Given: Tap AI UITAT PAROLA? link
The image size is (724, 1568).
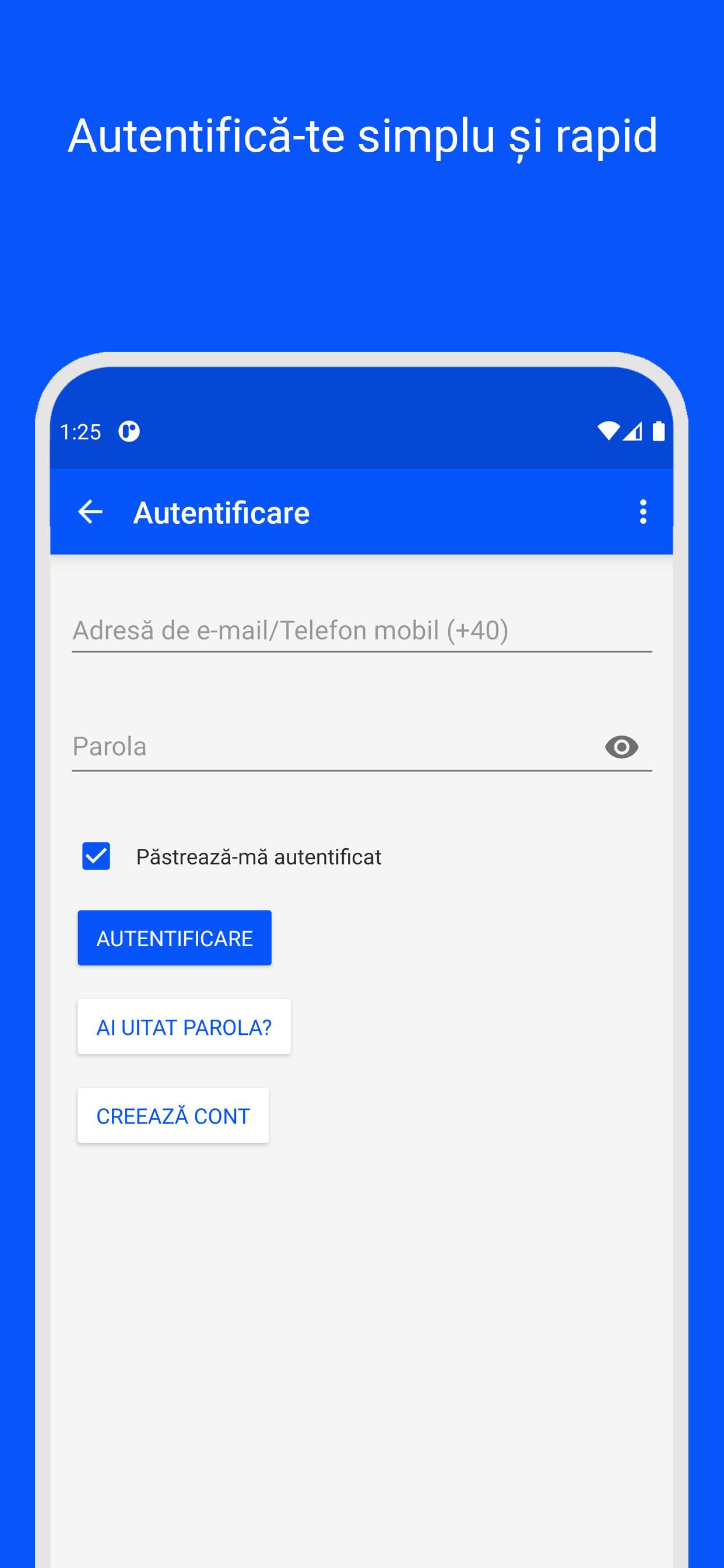Looking at the screenshot, I should pyautogui.click(x=184, y=1026).
